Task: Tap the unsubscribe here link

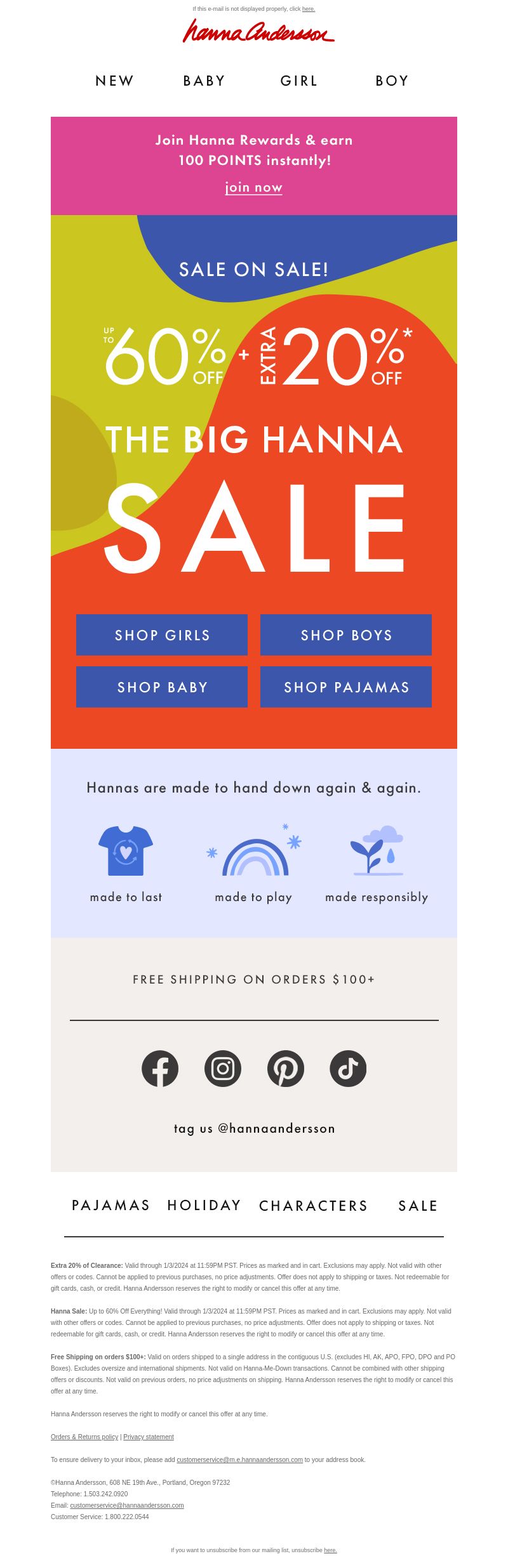Action: click(330, 1550)
